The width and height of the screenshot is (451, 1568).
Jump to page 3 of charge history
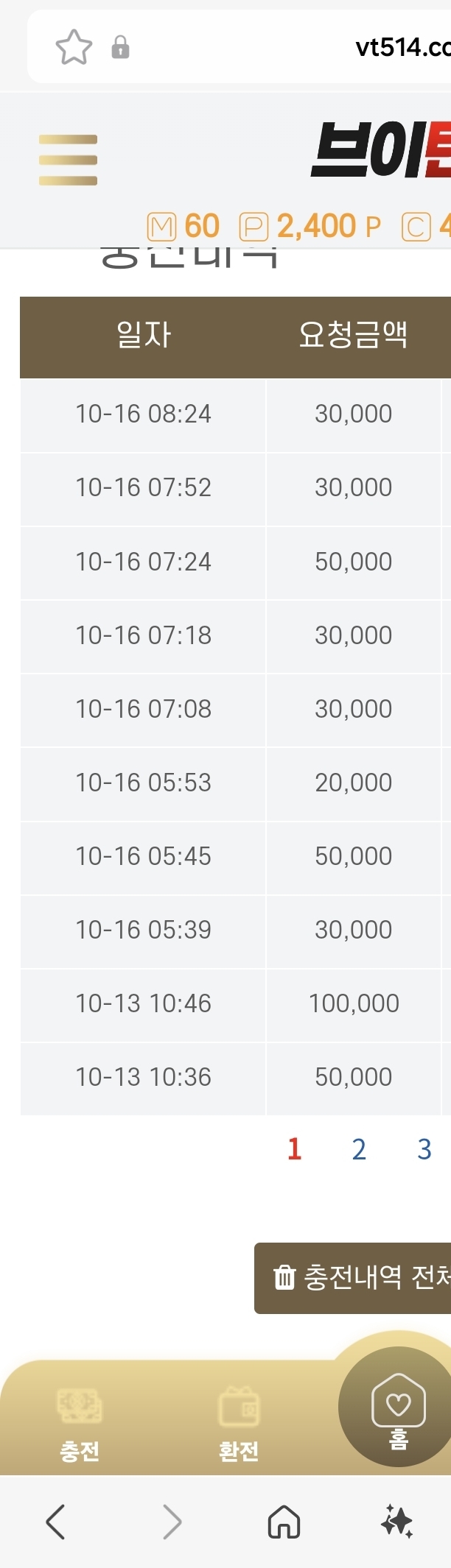pyautogui.click(x=424, y=1149)
